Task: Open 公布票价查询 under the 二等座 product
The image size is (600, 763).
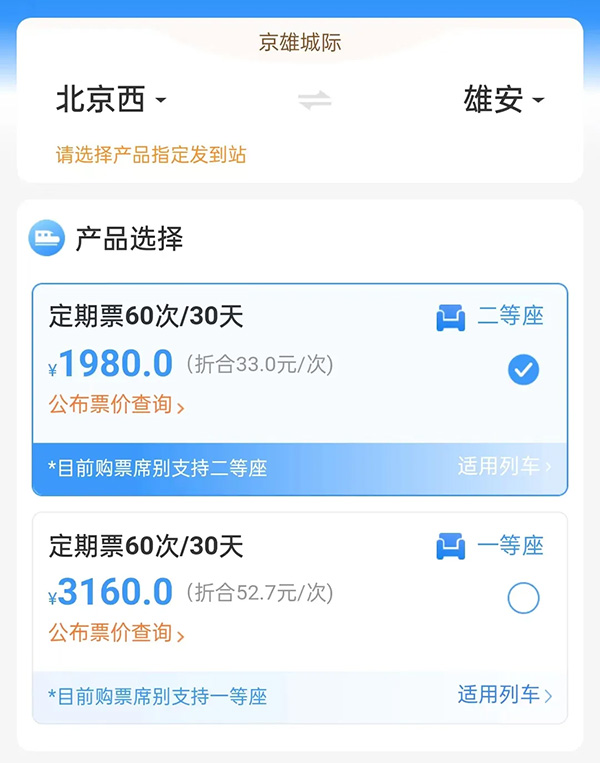Action: [x=116, y=405]
